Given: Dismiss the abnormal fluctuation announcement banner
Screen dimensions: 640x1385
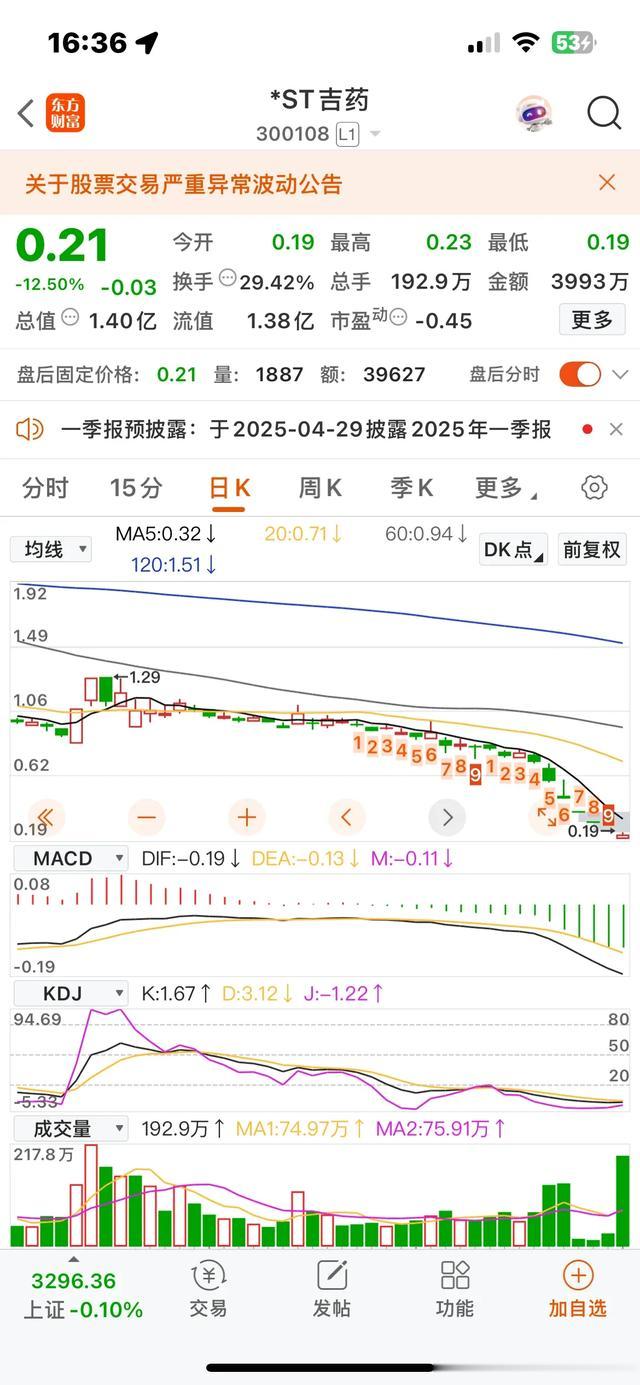Looking at the screenshot, I should tap(607, 182).
